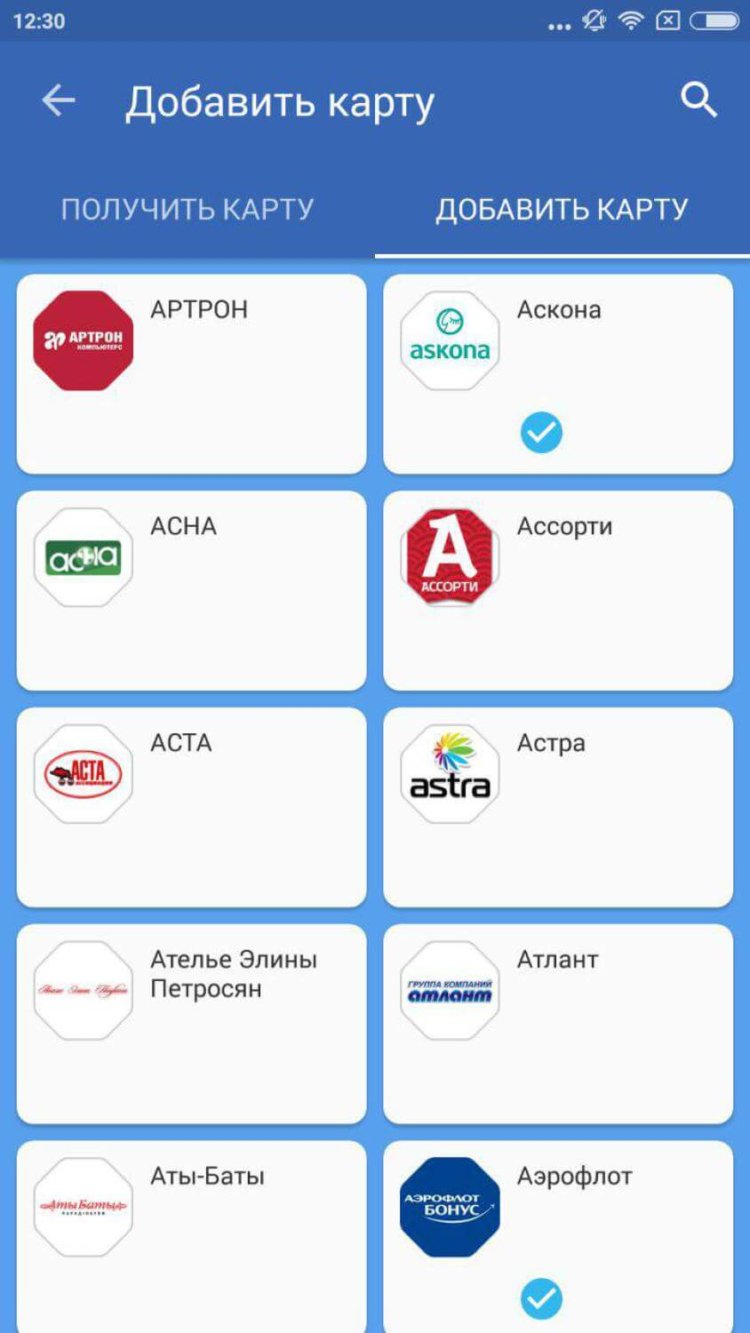Open the Ателье Элины Петросян card
The image size is (750, 1333).
point(190,1019)
